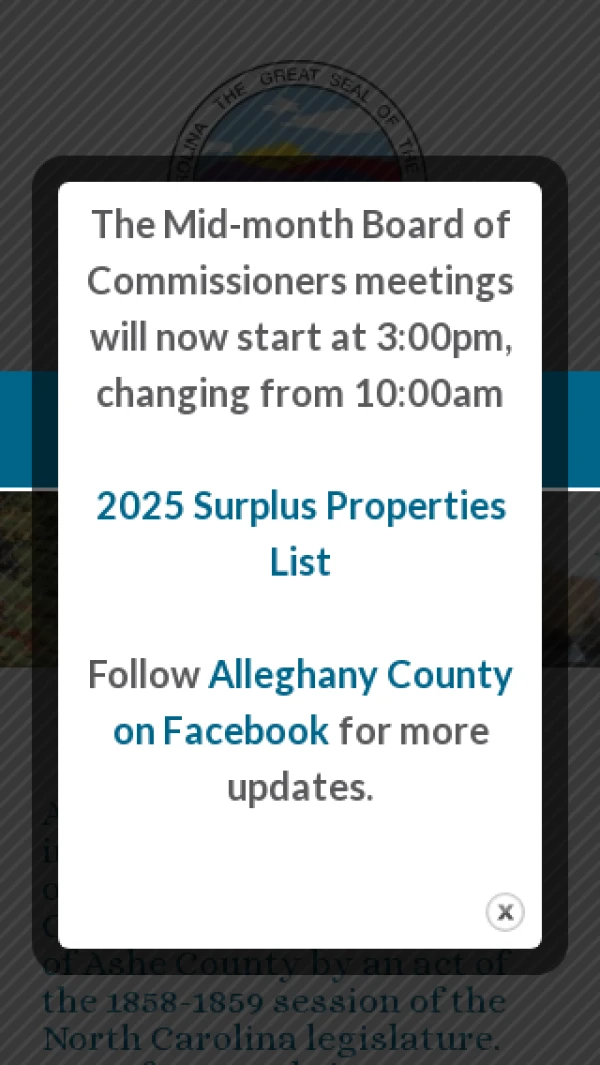Close the announcement popup

(505, 912)
